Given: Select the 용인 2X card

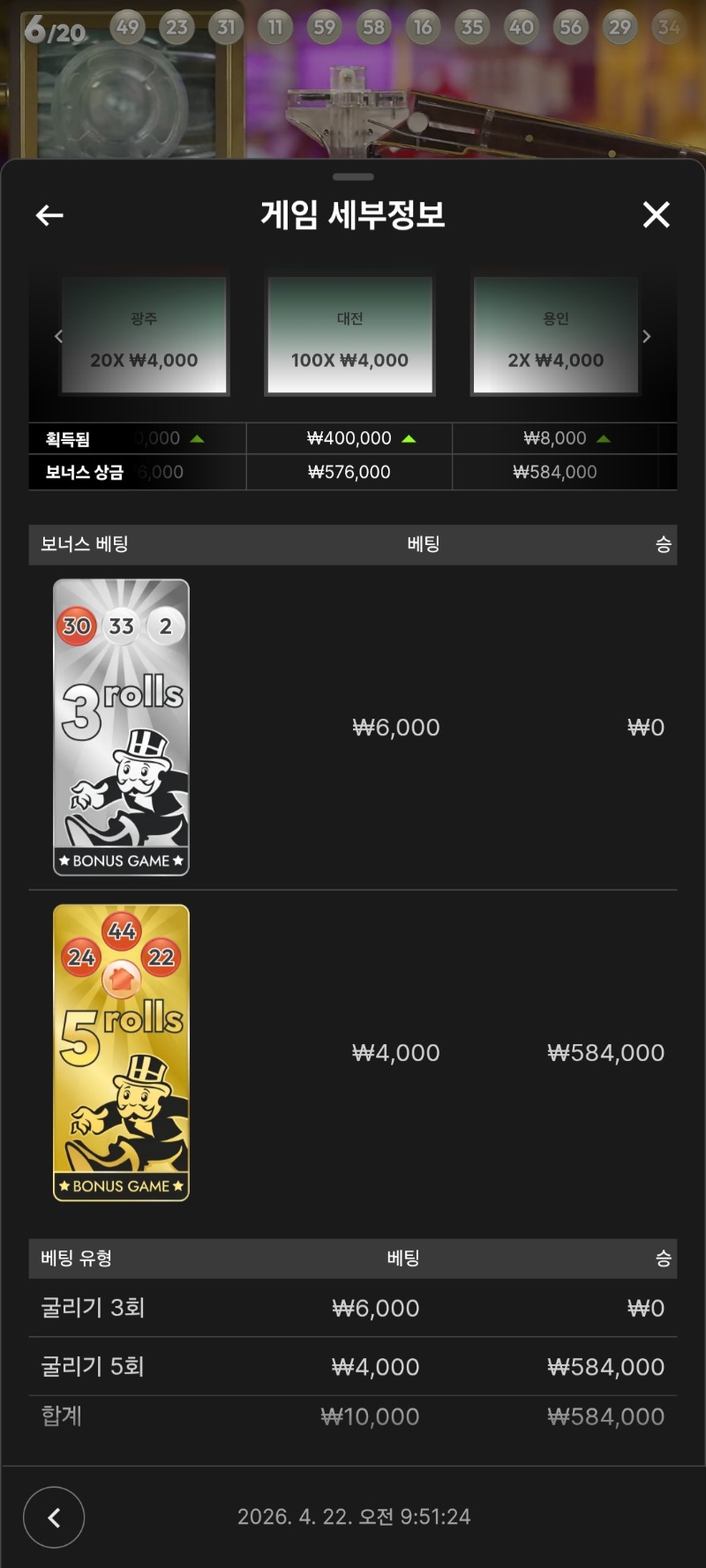Looking at the screenshot, I should 555,335.
